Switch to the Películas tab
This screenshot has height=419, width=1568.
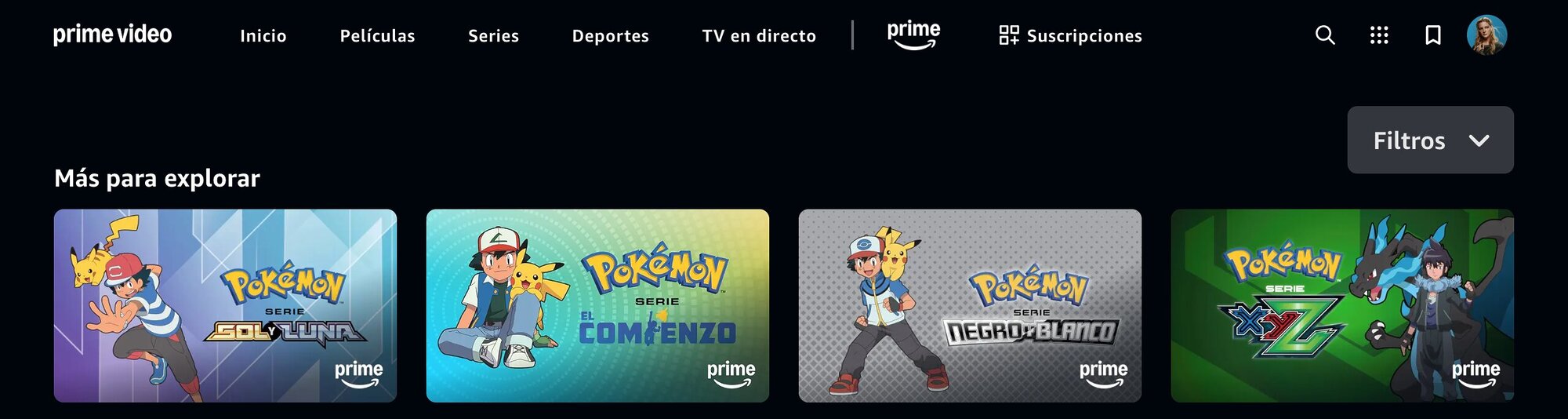[x=377, y=36]
